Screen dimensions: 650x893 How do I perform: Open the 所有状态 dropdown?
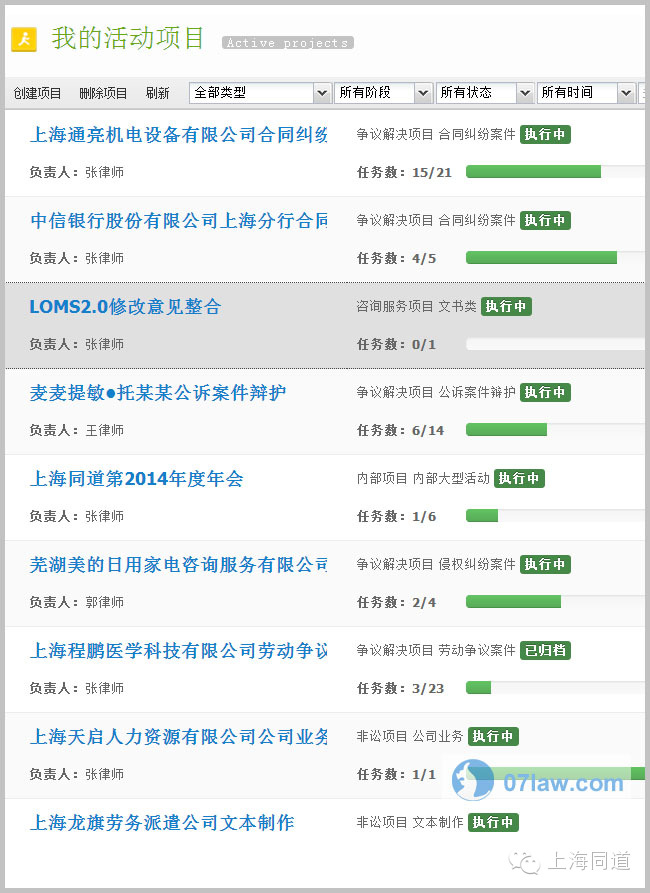tap(484, 92)
